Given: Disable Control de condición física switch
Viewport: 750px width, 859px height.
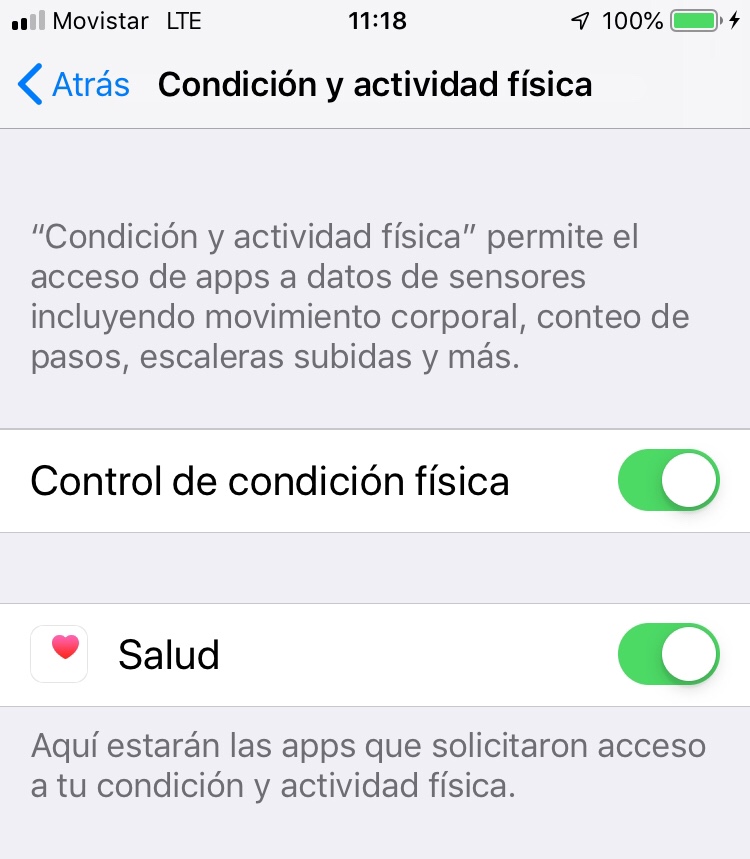Looking at the screenshot, I should (x=668, y=480).
